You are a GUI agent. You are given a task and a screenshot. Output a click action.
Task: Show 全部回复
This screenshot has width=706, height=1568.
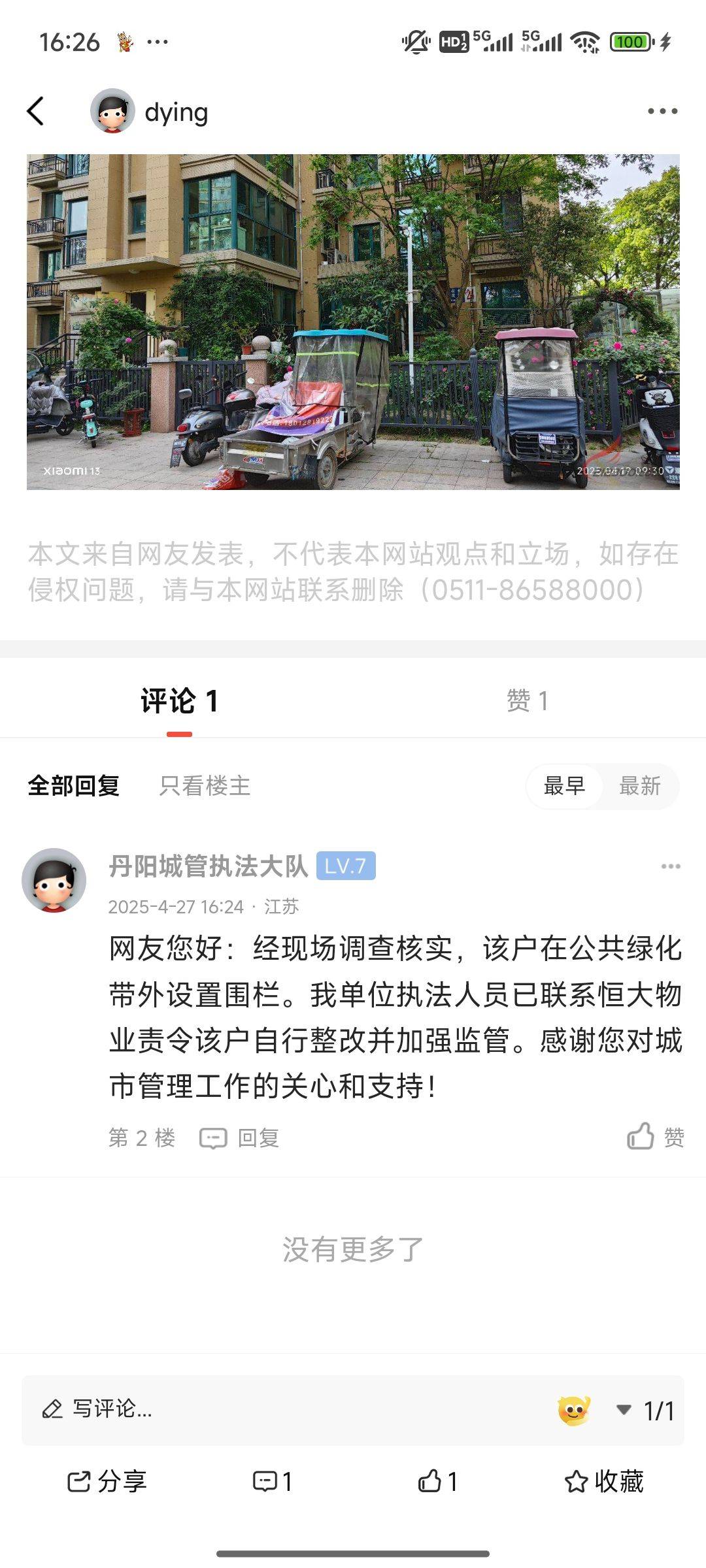pos(74,785)
